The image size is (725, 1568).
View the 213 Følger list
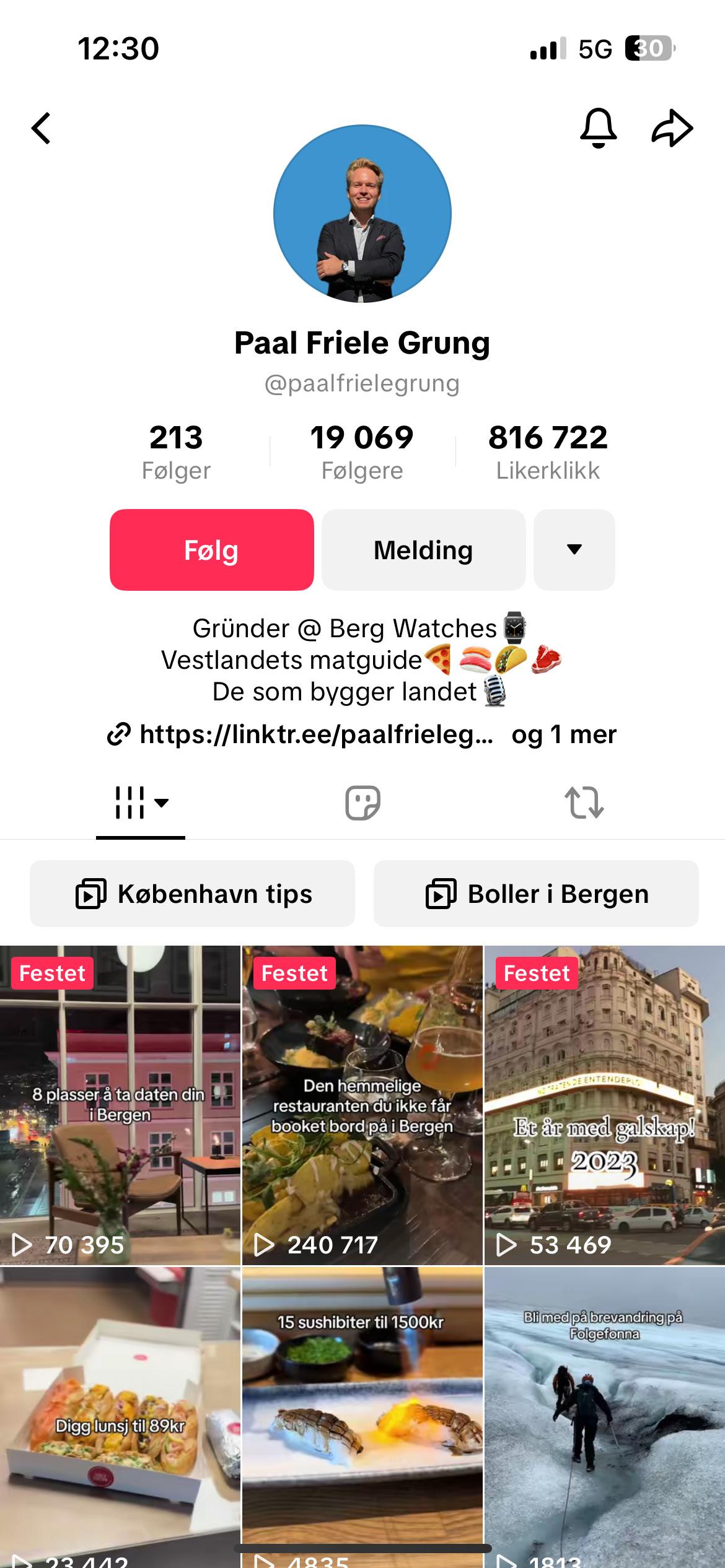click(176, 452)
